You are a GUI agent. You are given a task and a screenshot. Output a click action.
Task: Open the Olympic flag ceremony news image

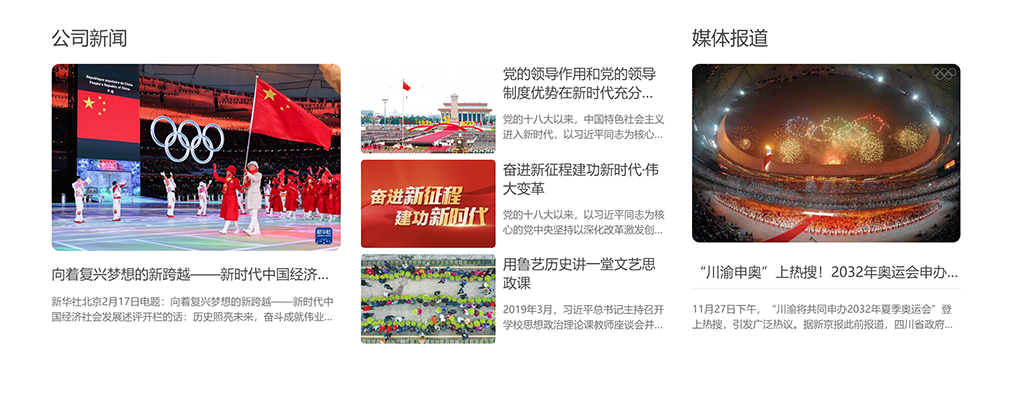click(196, 156)
